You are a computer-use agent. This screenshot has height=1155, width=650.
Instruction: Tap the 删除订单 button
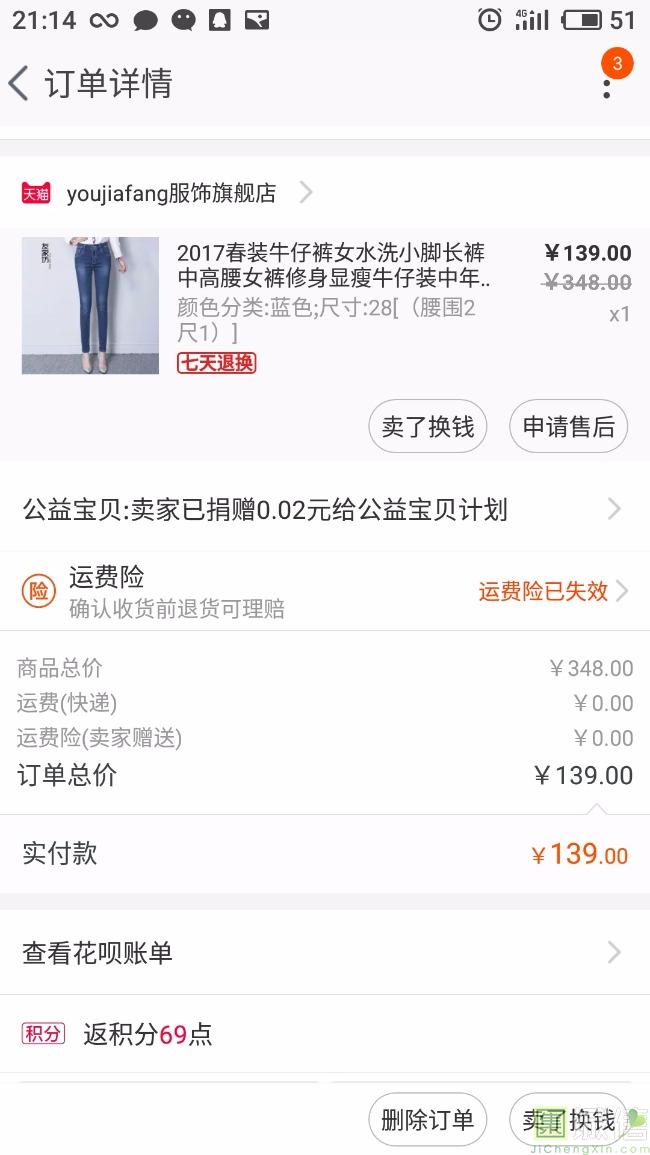click(x=427, y=1120)
